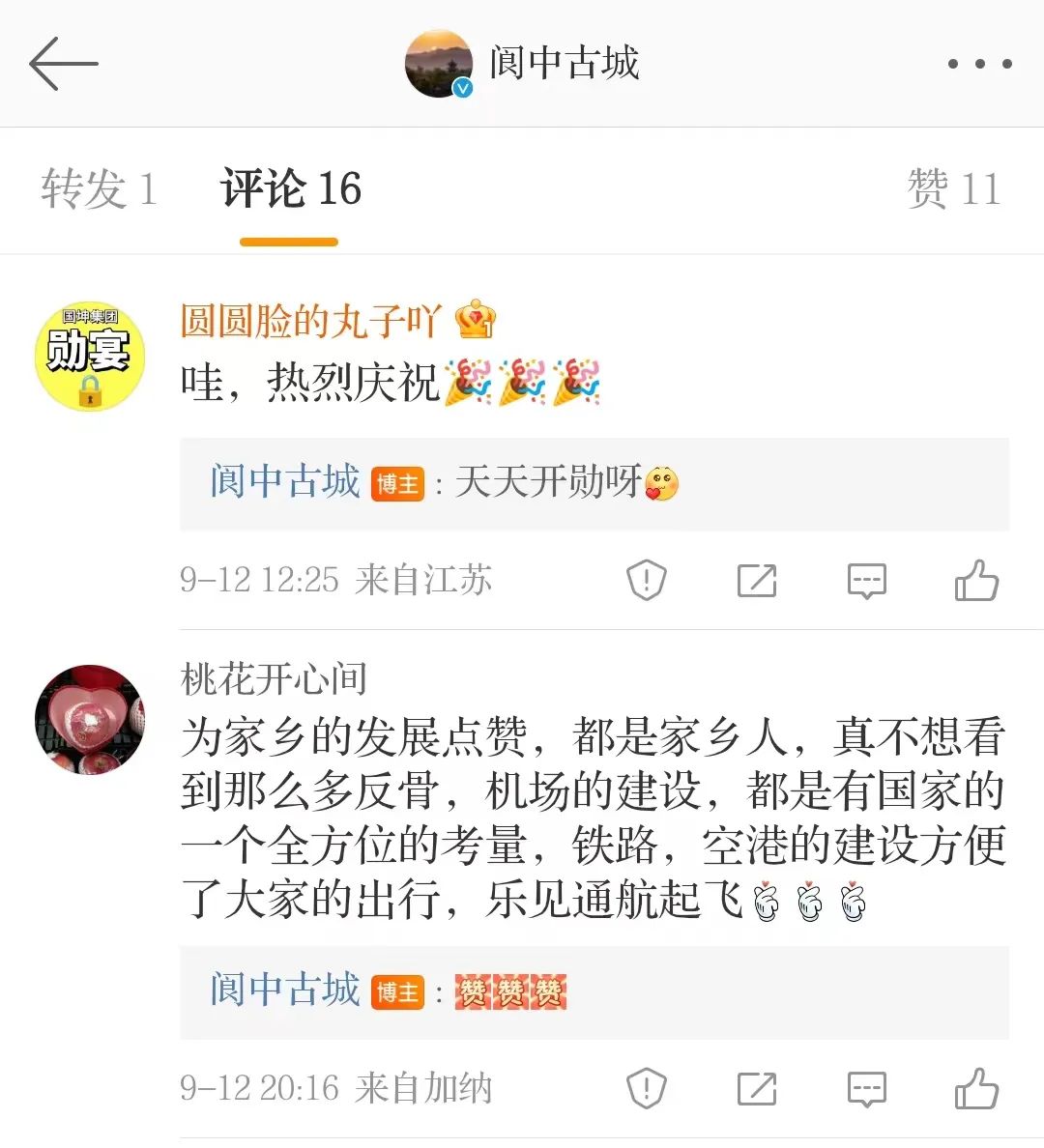Open username 桃花开心间 profile

[x=274, y=679]
